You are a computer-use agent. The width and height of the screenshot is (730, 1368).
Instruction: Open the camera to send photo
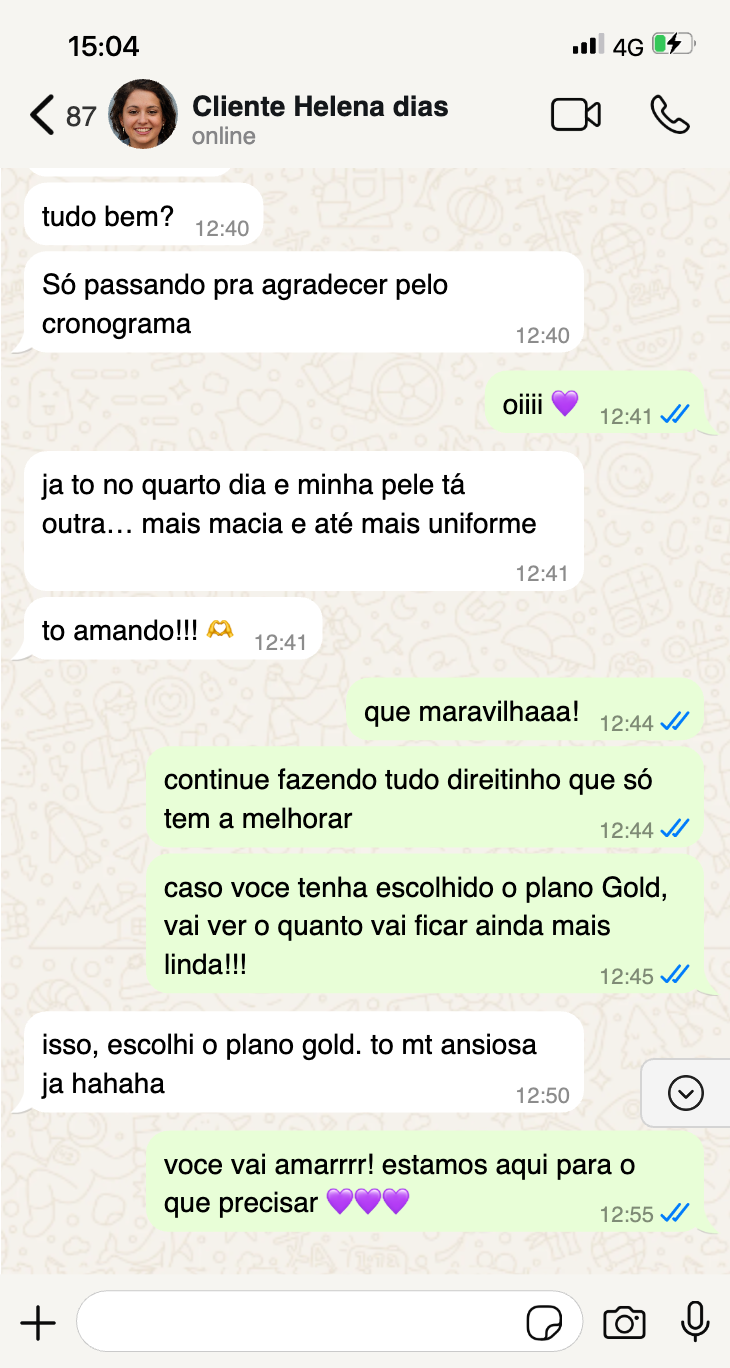[x=624, y=1323]
